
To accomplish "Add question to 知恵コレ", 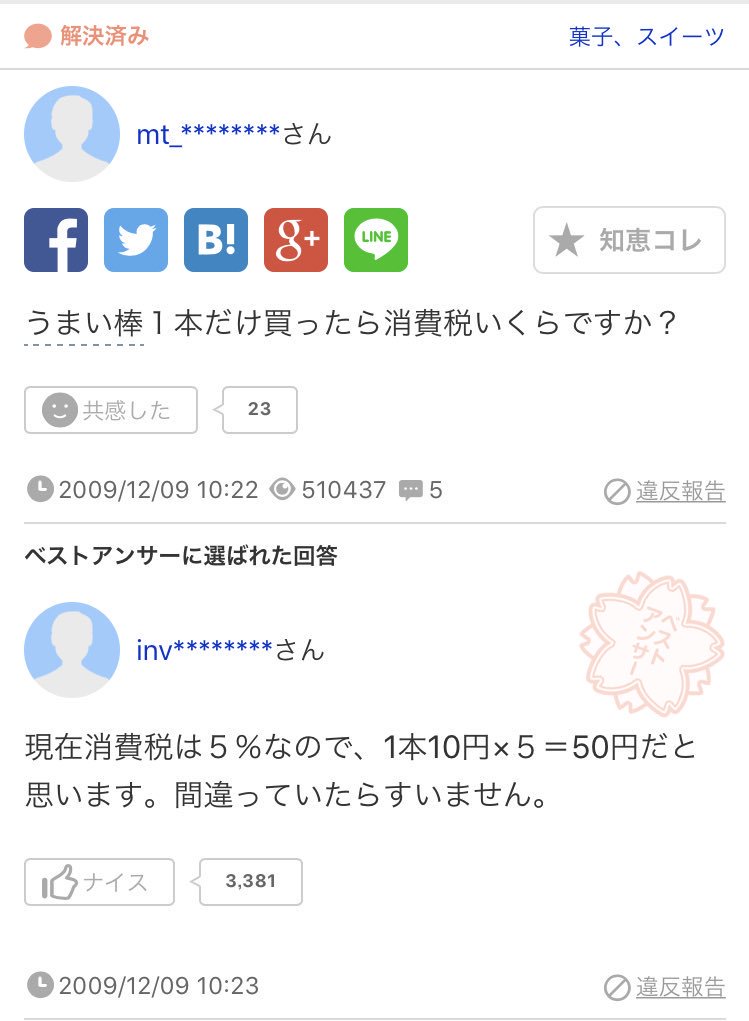I will [629, 240].
